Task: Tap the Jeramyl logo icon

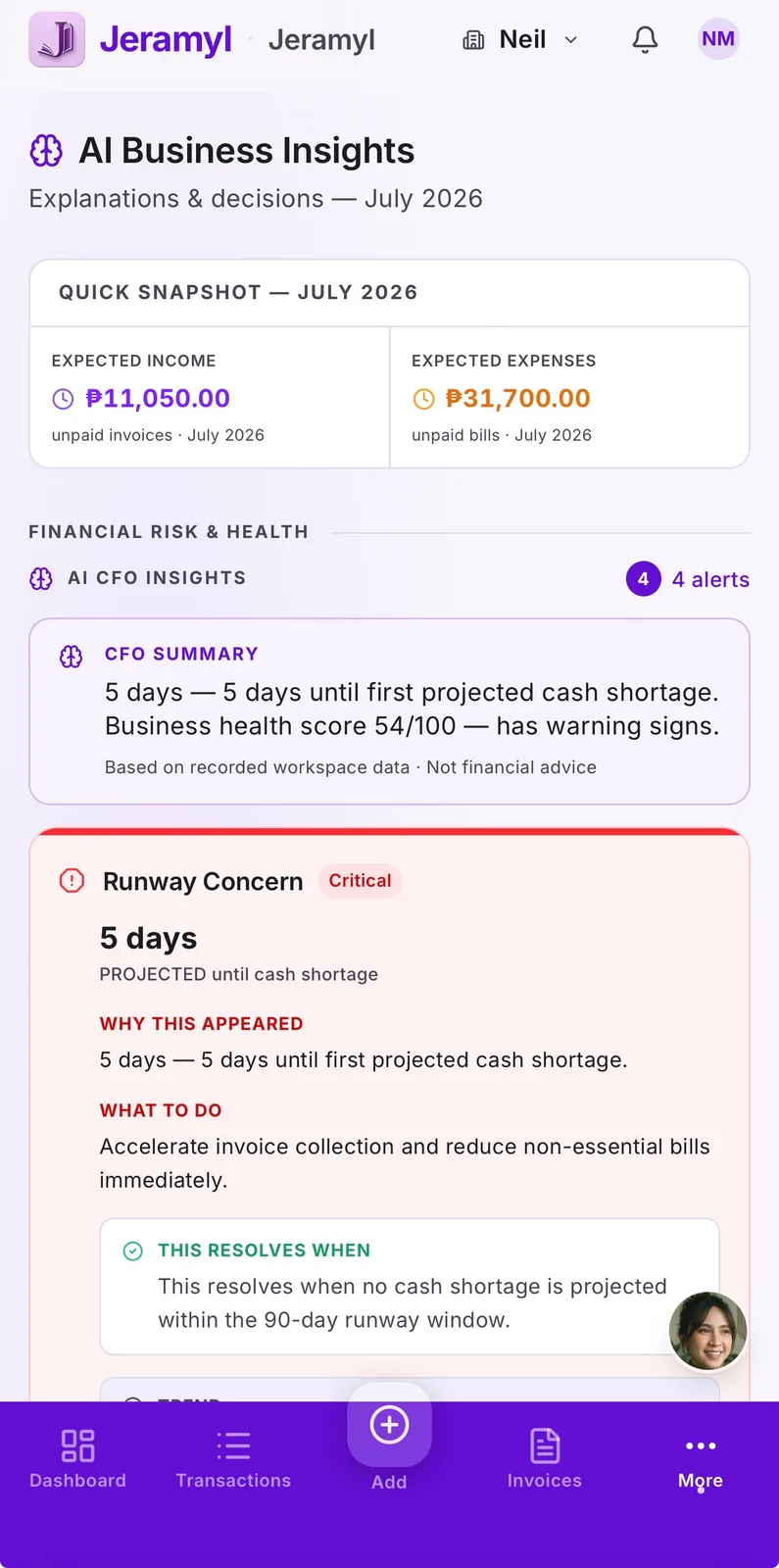Action: coord(57,39)
